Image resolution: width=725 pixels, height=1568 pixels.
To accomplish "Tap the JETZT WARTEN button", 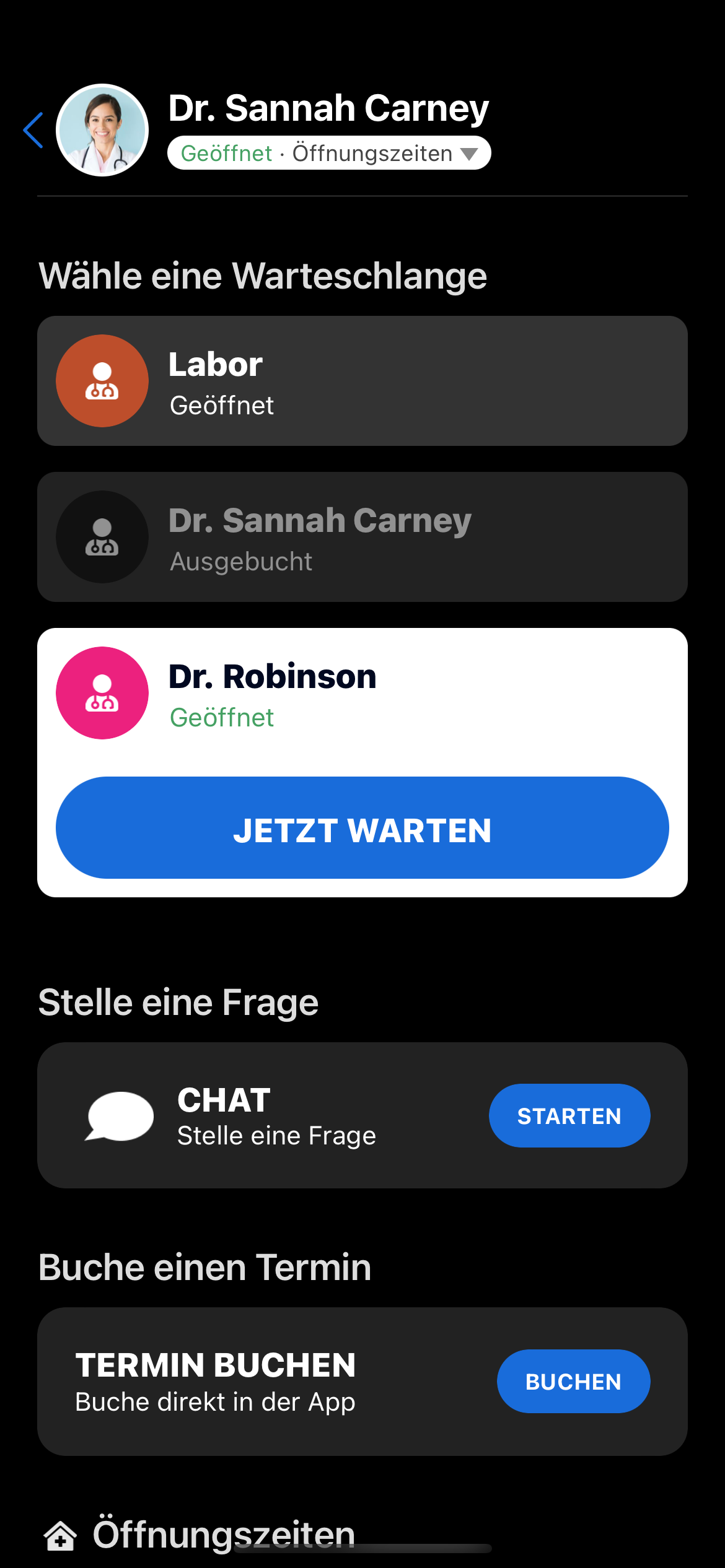I will pyautogui.click(x=362, y=828).
